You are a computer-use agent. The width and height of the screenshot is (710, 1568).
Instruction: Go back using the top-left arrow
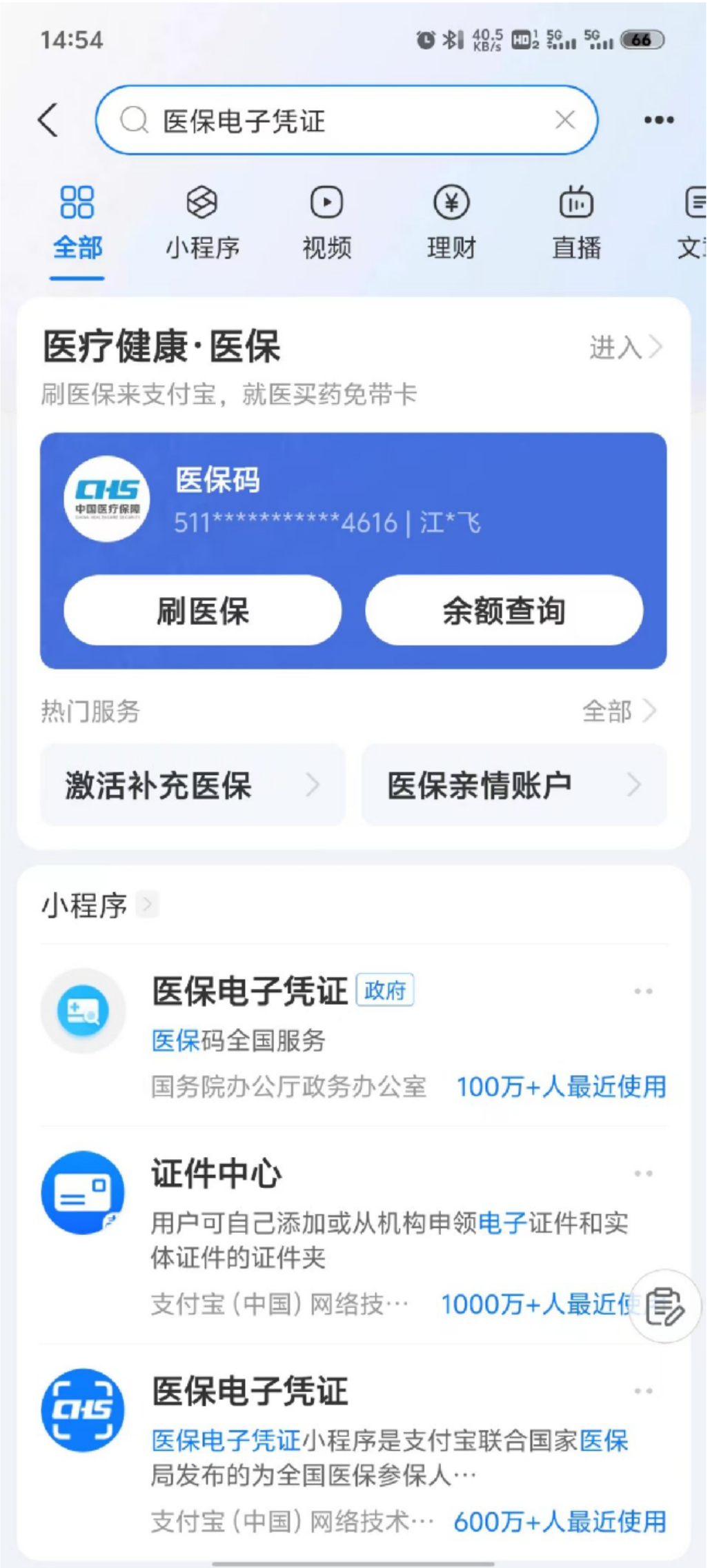[48, 121]
